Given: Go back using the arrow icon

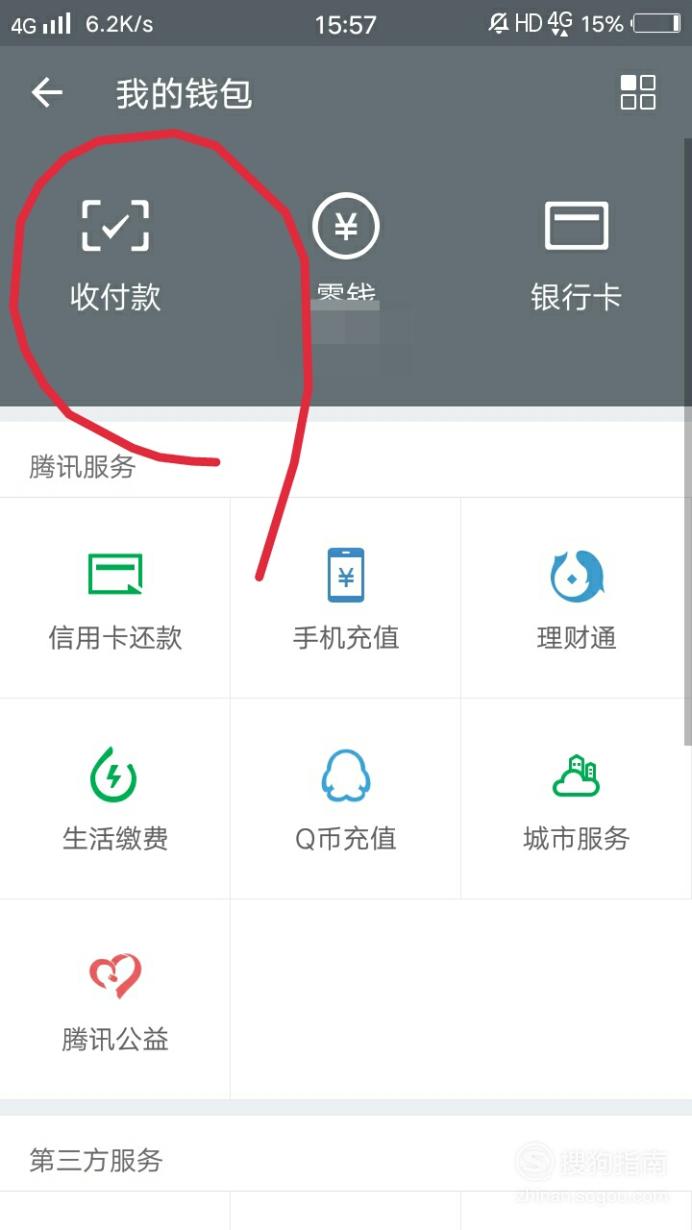Looking at the screenshot, I should pyautogui.click(x=46, y=93).
